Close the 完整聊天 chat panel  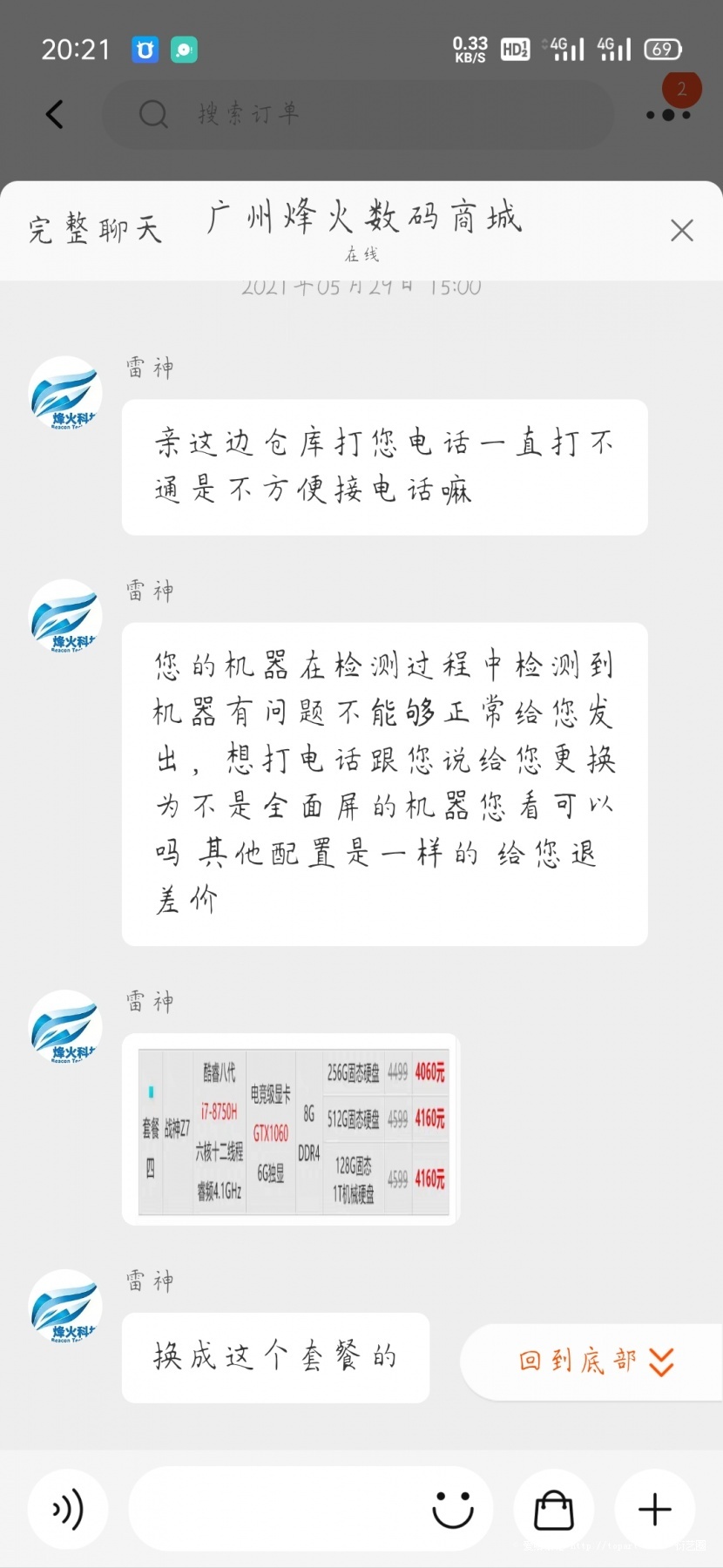coord(682,230)
